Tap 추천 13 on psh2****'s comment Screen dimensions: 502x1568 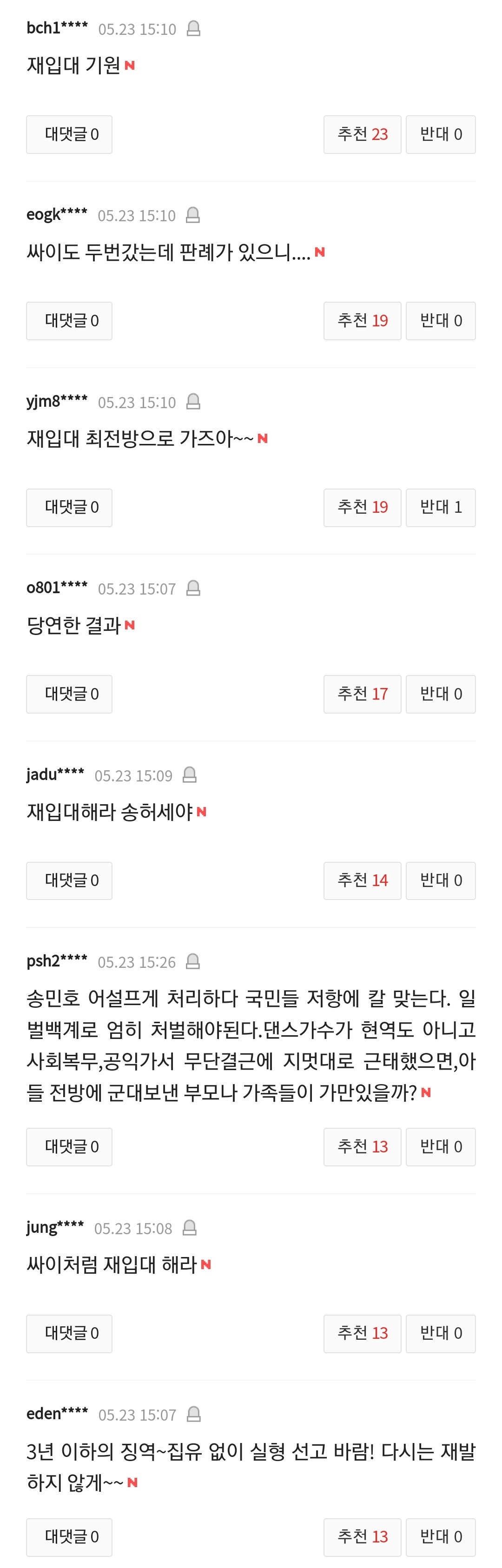[x=362, y=1147]
